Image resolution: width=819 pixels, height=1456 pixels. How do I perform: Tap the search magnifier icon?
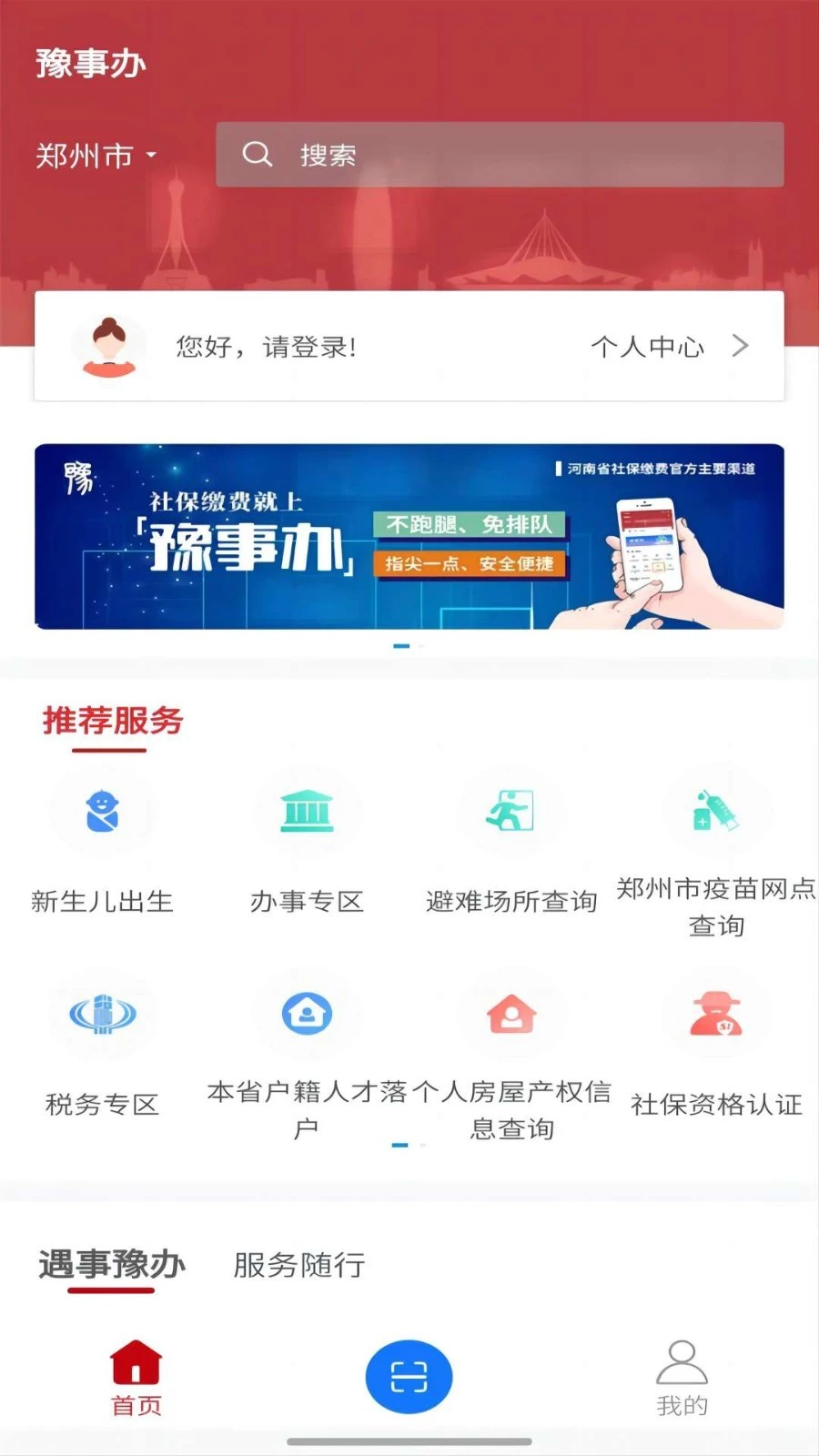258,155
